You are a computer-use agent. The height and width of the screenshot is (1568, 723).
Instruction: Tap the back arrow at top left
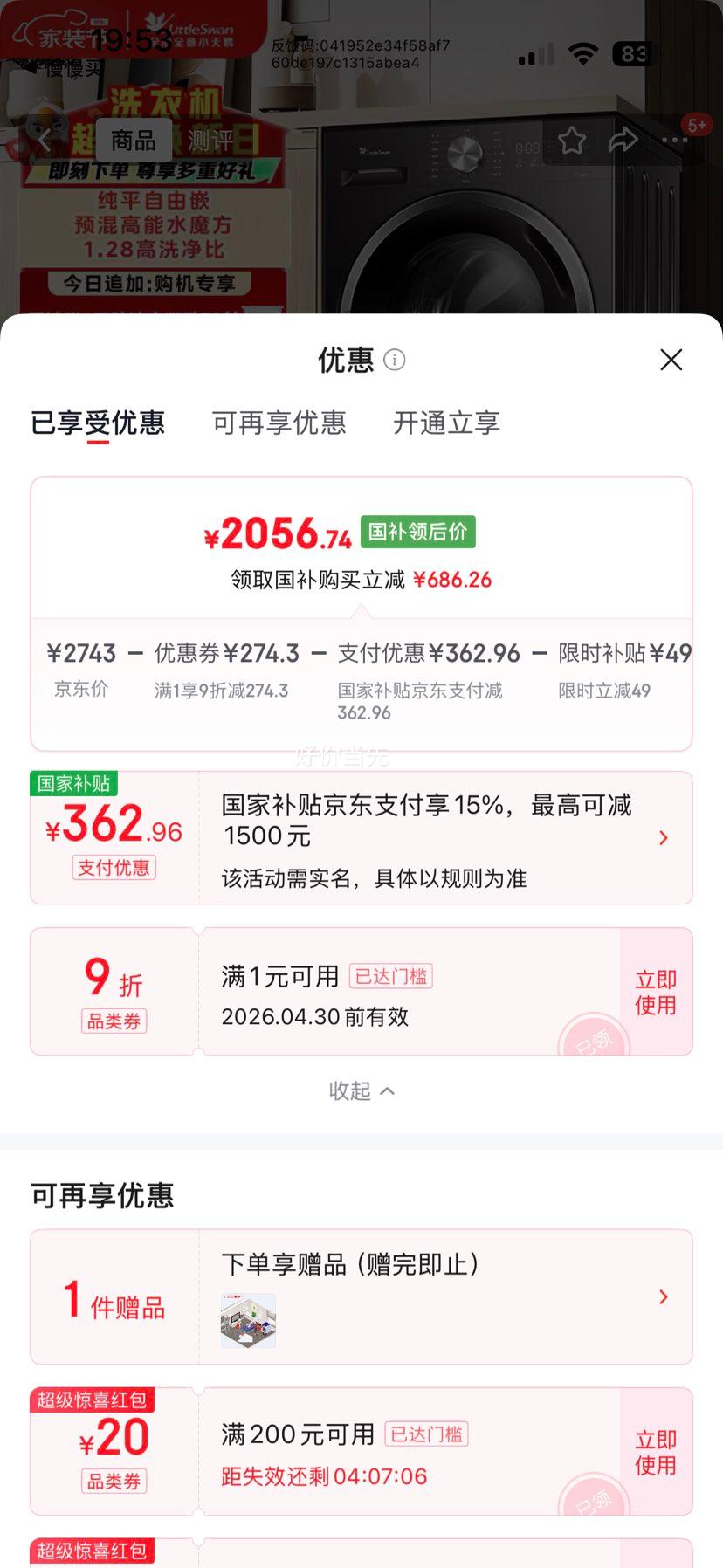point(44,140)
